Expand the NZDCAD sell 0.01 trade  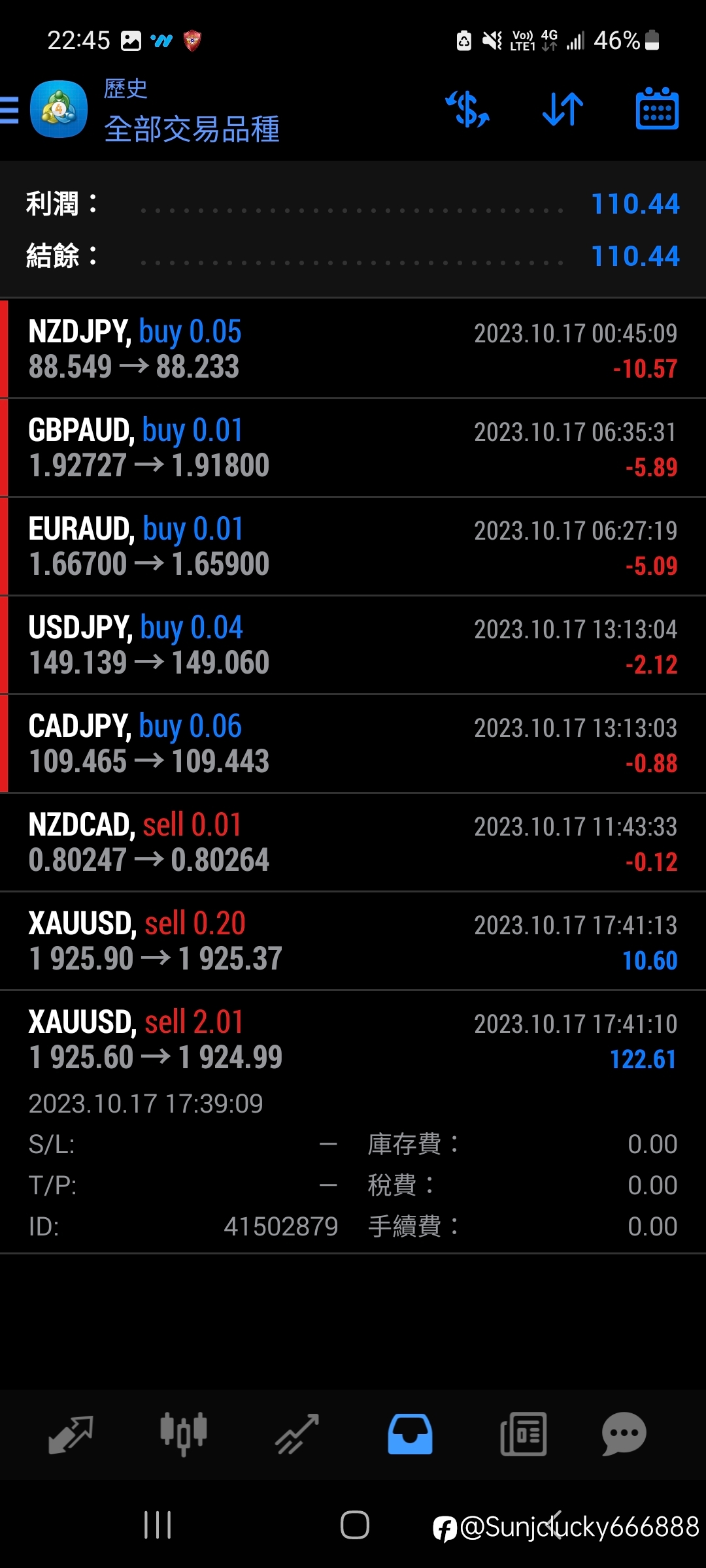coord(353,842)
